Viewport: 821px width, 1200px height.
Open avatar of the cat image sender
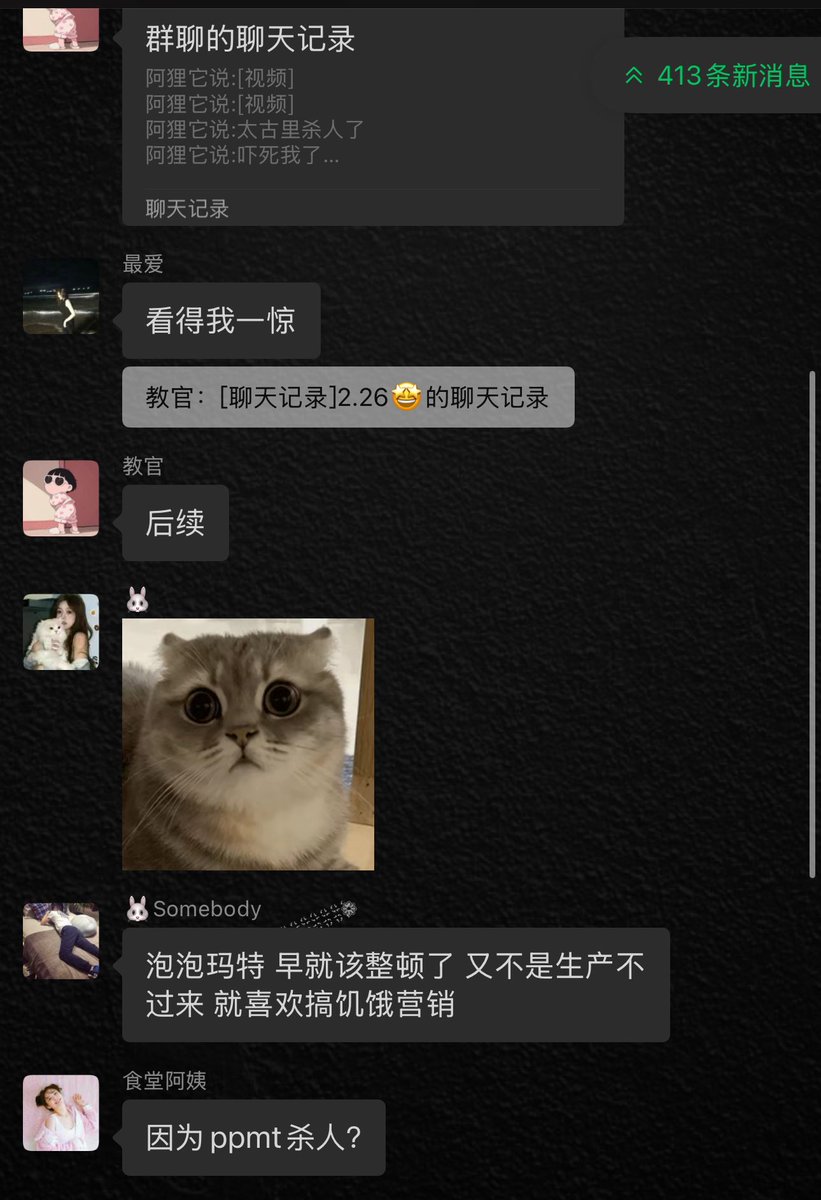[x=61, y=632]
